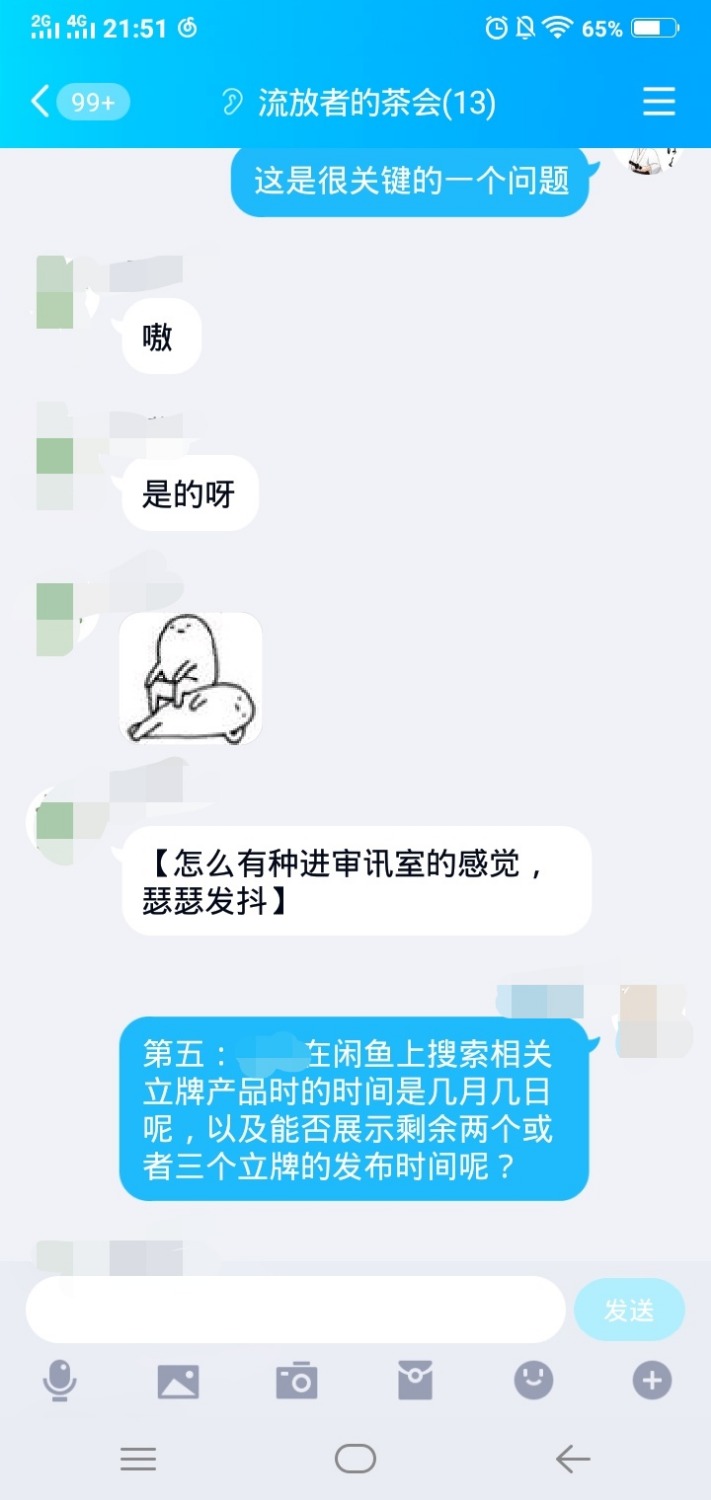The image size is (711, 1500).
Task: Open more options plus icon
Action: [651, 1381]
